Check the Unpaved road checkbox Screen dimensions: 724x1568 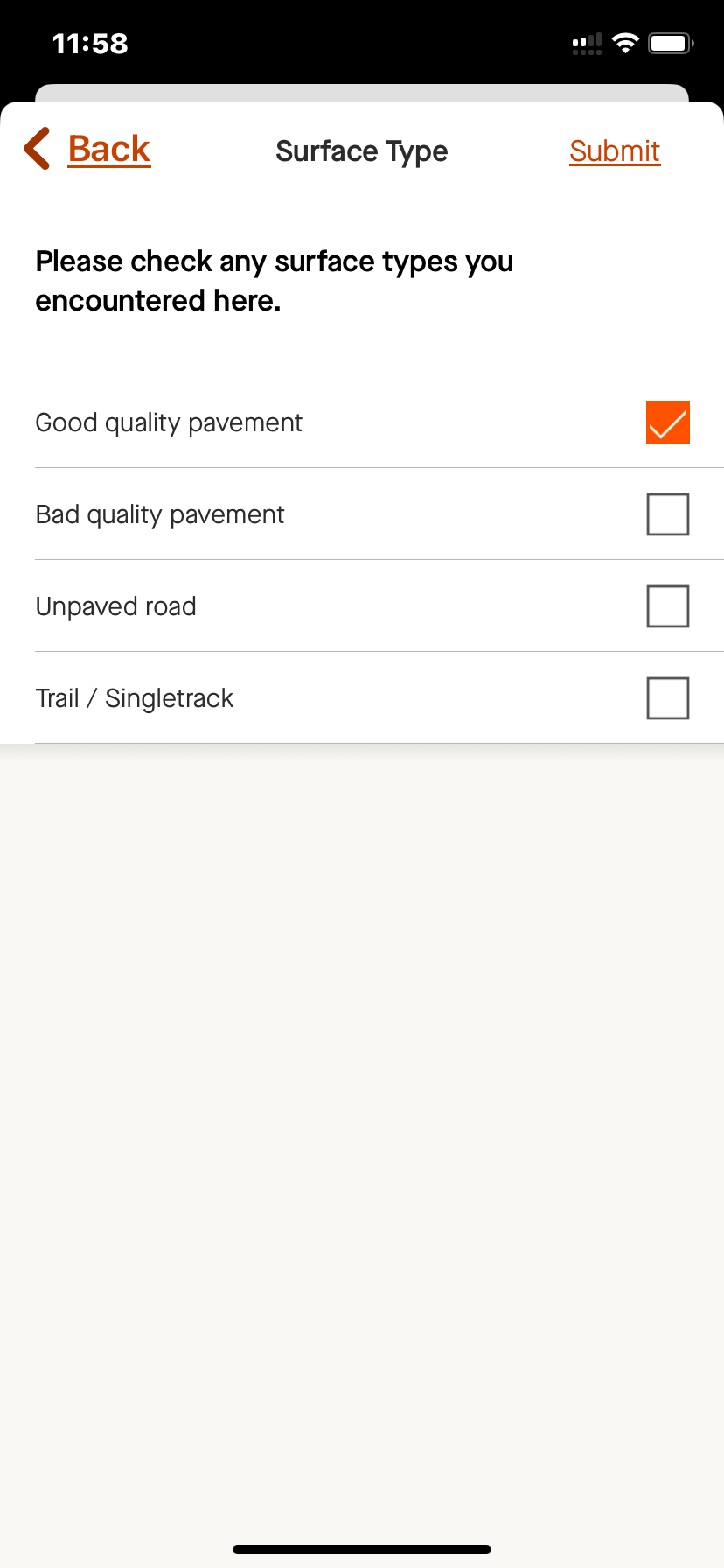tap(667, 605)
